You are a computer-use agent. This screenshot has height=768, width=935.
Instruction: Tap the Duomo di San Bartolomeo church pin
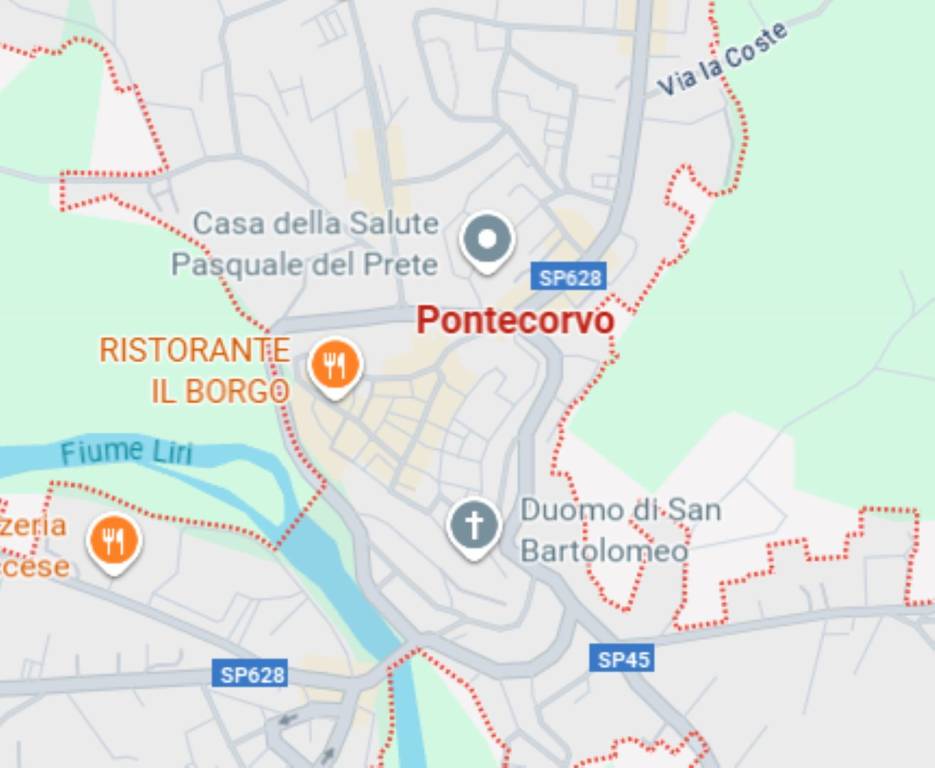coord(474,525)
